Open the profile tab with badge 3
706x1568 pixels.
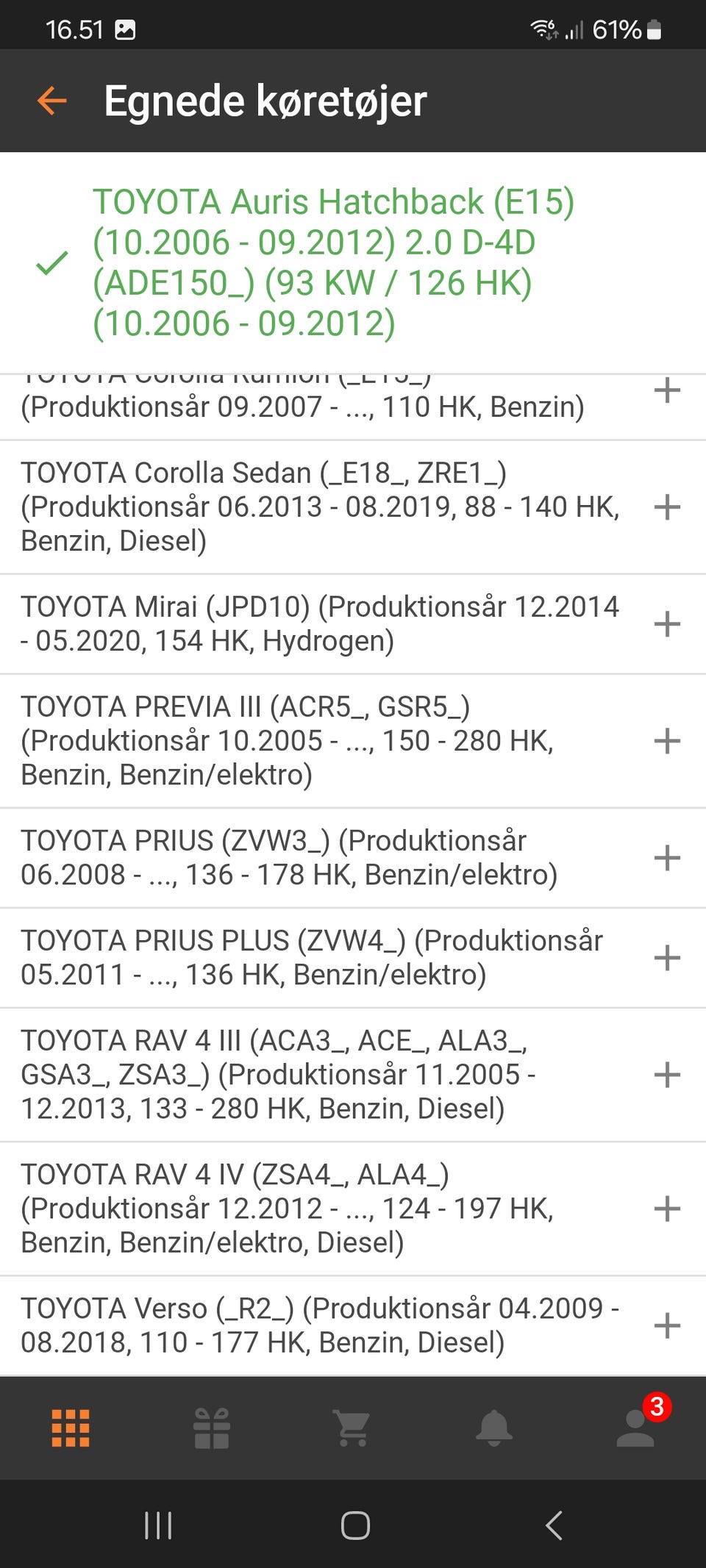(635, 1428)
